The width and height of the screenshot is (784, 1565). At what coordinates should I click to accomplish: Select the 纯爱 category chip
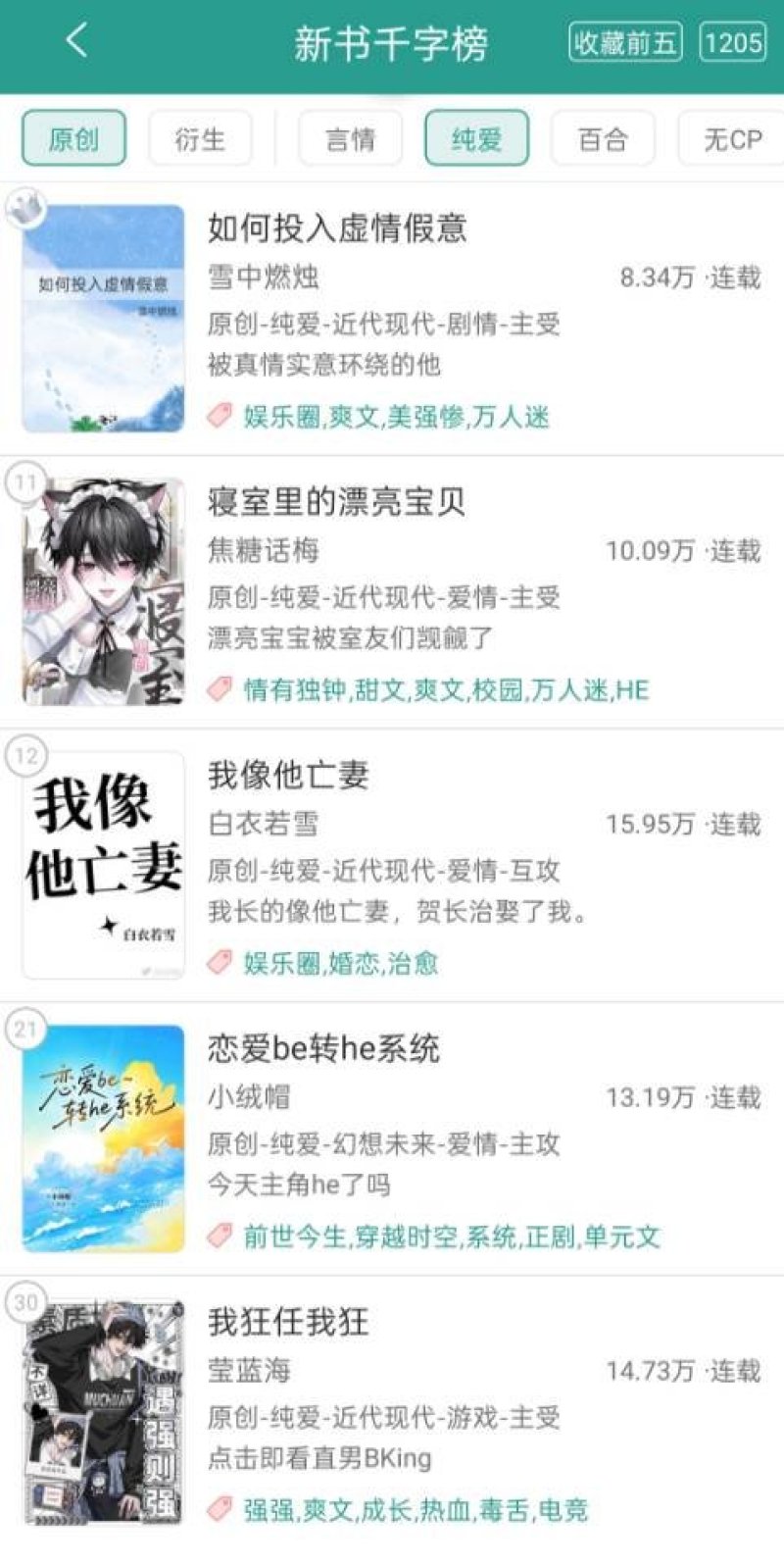tap(476, 139)
